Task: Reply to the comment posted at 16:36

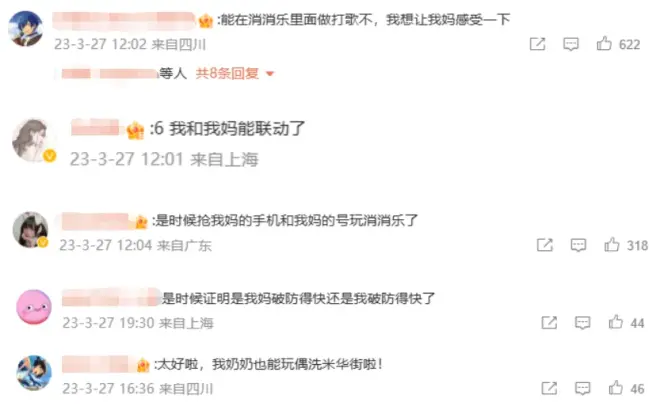Action: tap(583, 388)
